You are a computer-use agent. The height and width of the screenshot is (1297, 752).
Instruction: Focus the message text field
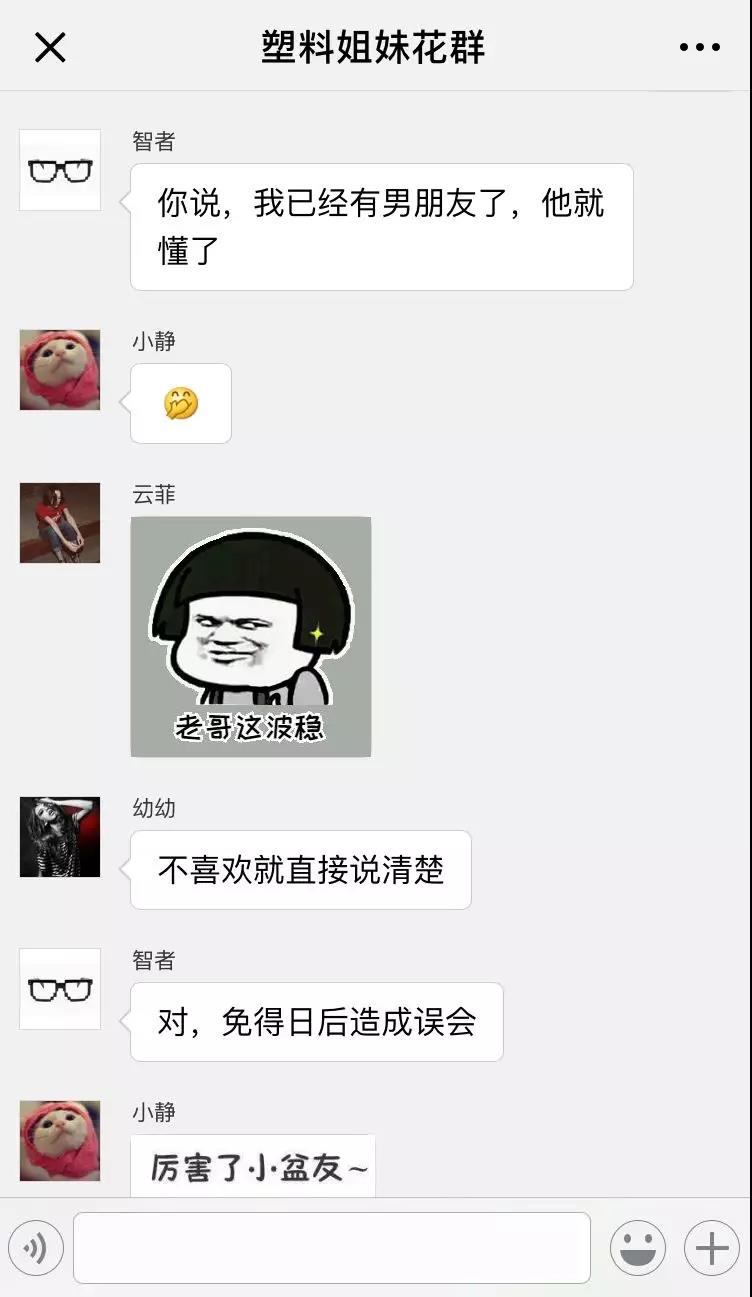[331, 1248]
